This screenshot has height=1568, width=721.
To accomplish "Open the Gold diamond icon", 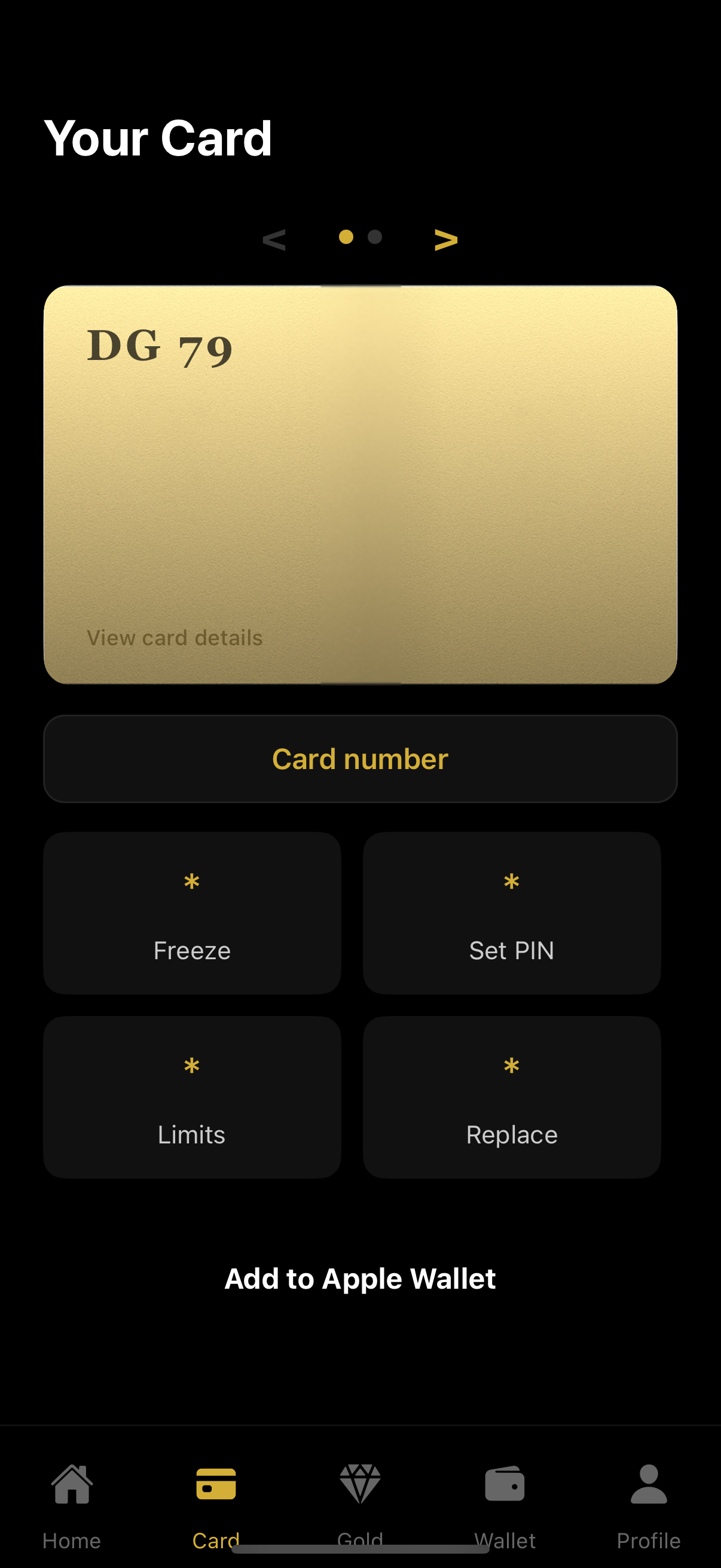I will 361,1483.
